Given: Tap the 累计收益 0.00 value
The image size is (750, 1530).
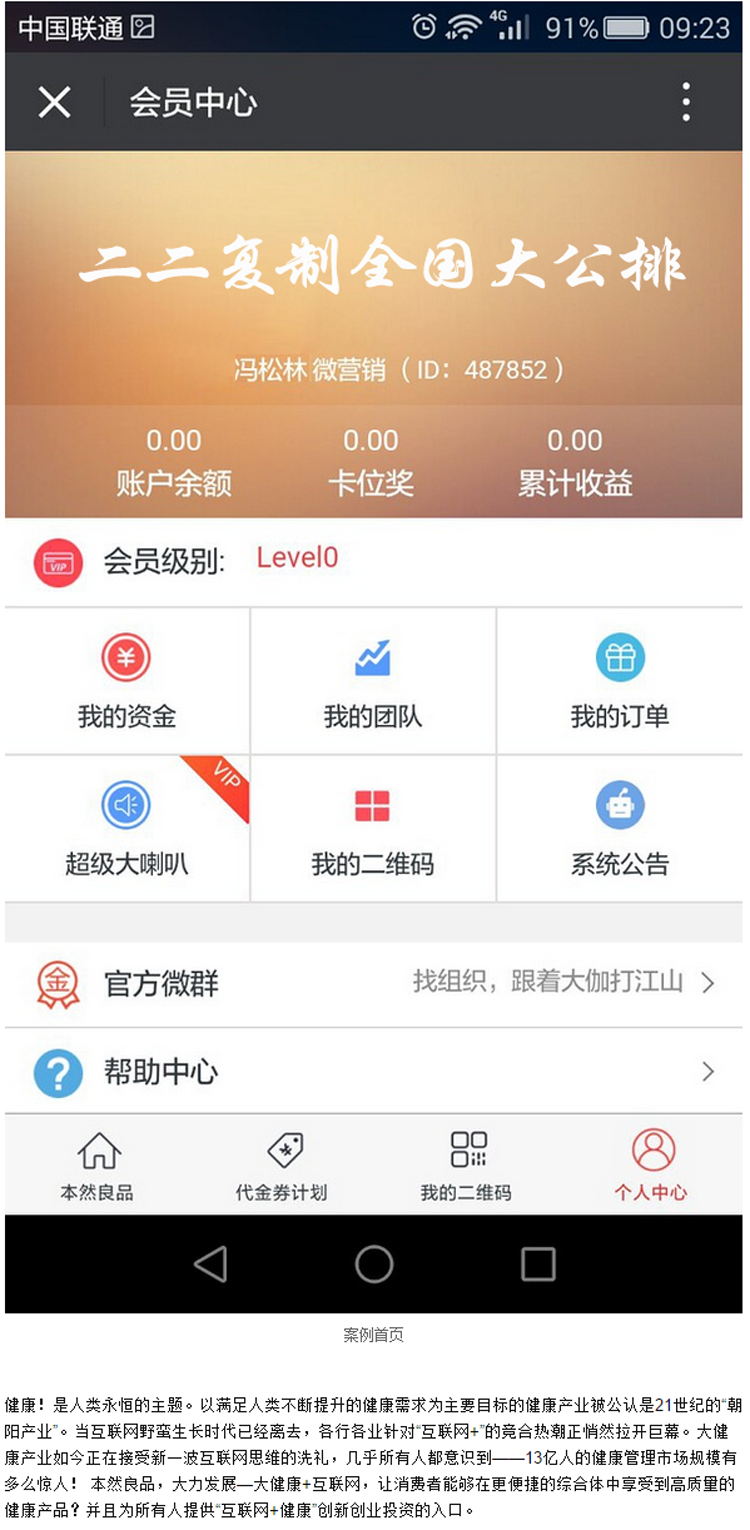Looking at the screenshot, I should [x=576, y=440].
